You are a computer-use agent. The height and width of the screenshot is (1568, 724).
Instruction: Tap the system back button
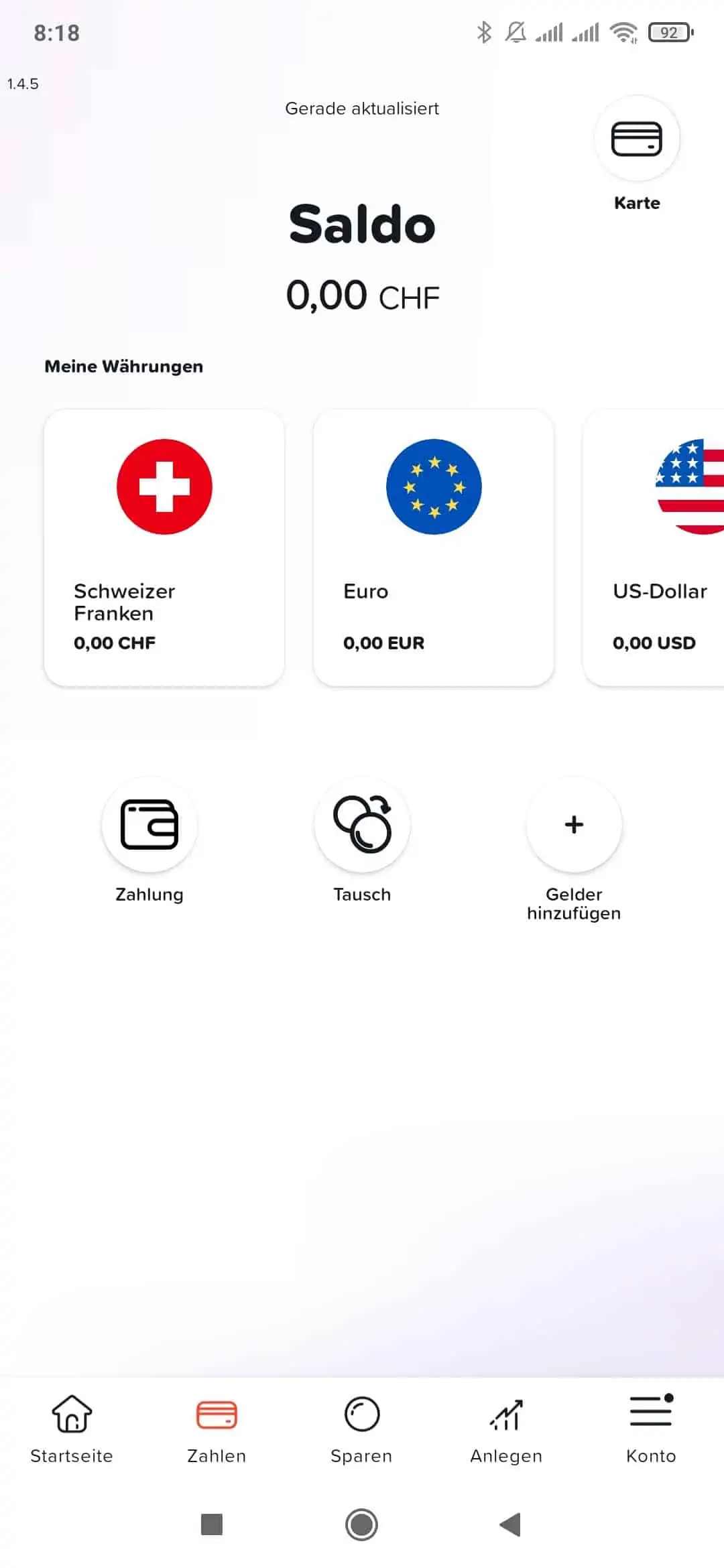[x=511, y=1524]
